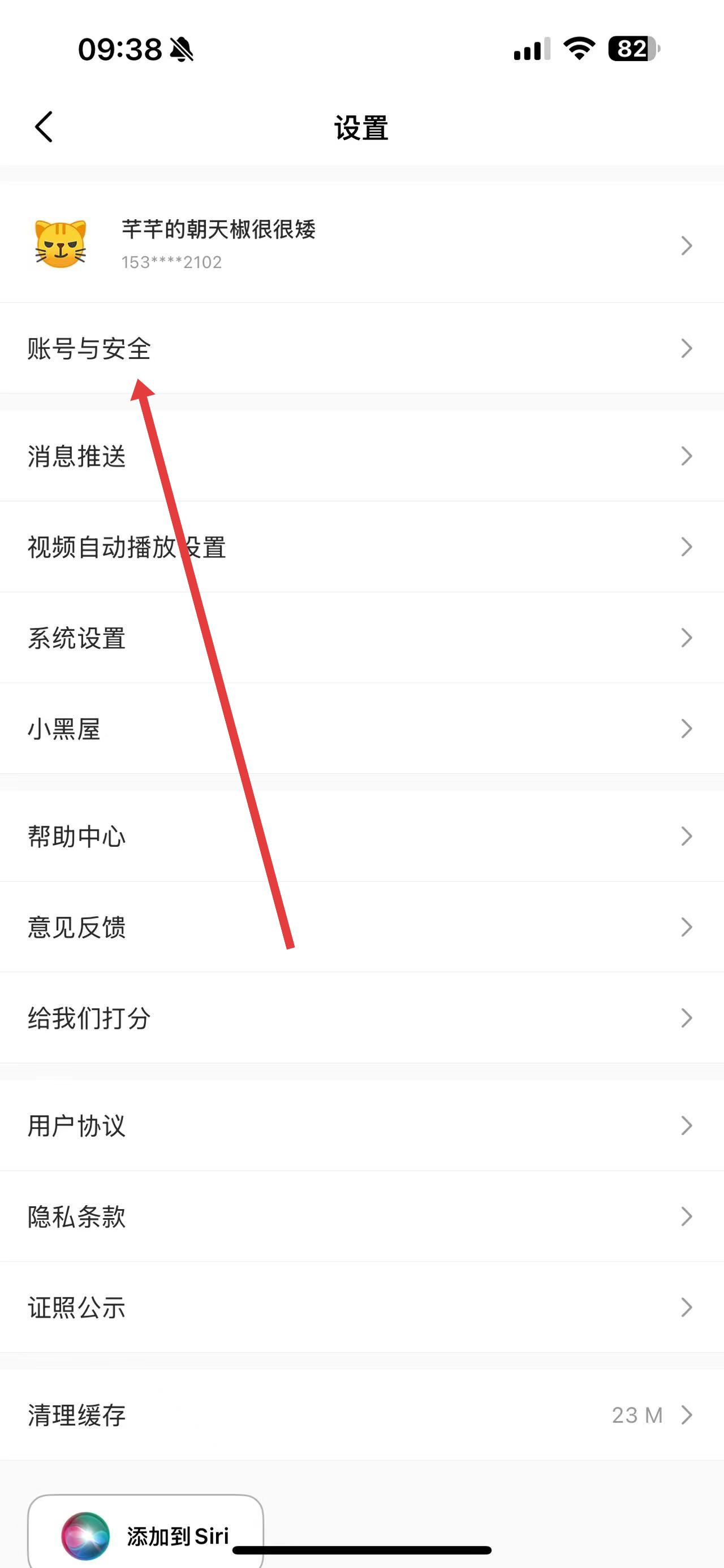Open 视频自动播放设置
Viewport: 724px width, 1568px height.
(x=361, y=547)
